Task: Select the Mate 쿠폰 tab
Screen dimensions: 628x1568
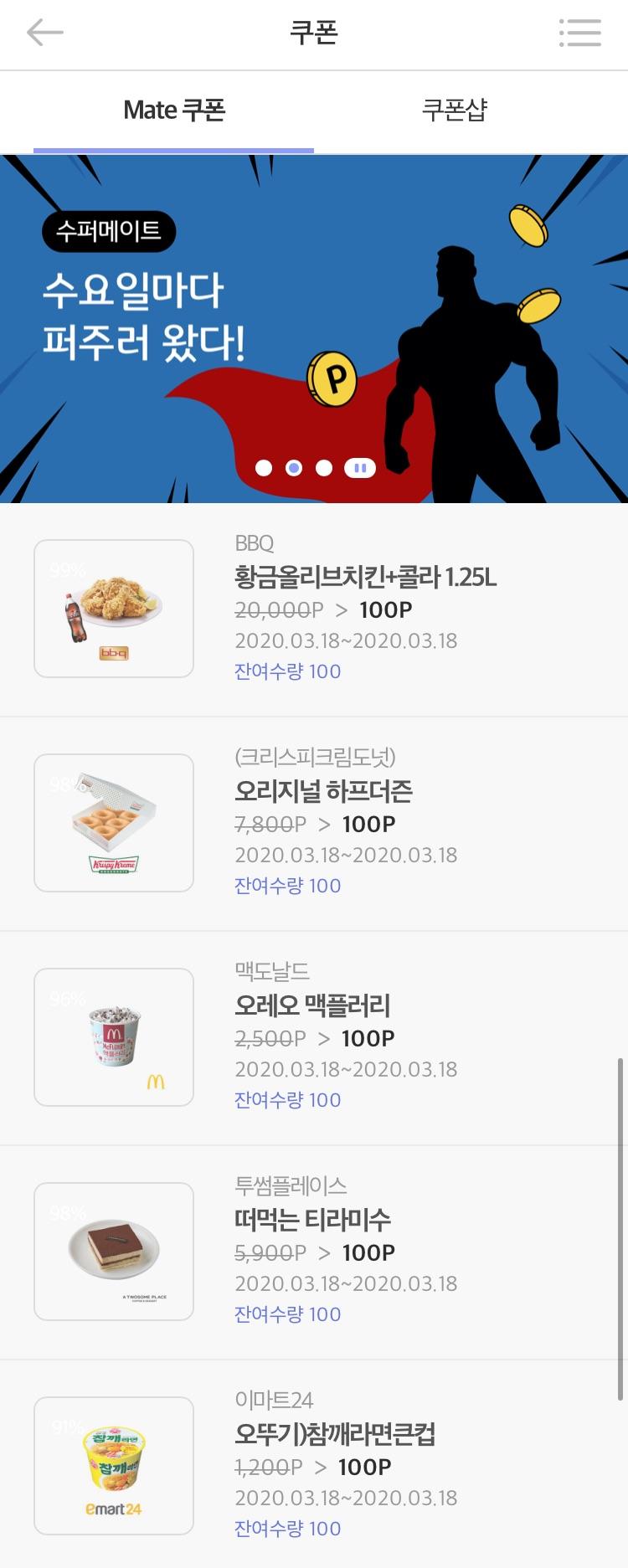Action: pyautogui.click(x=174, y=111)
